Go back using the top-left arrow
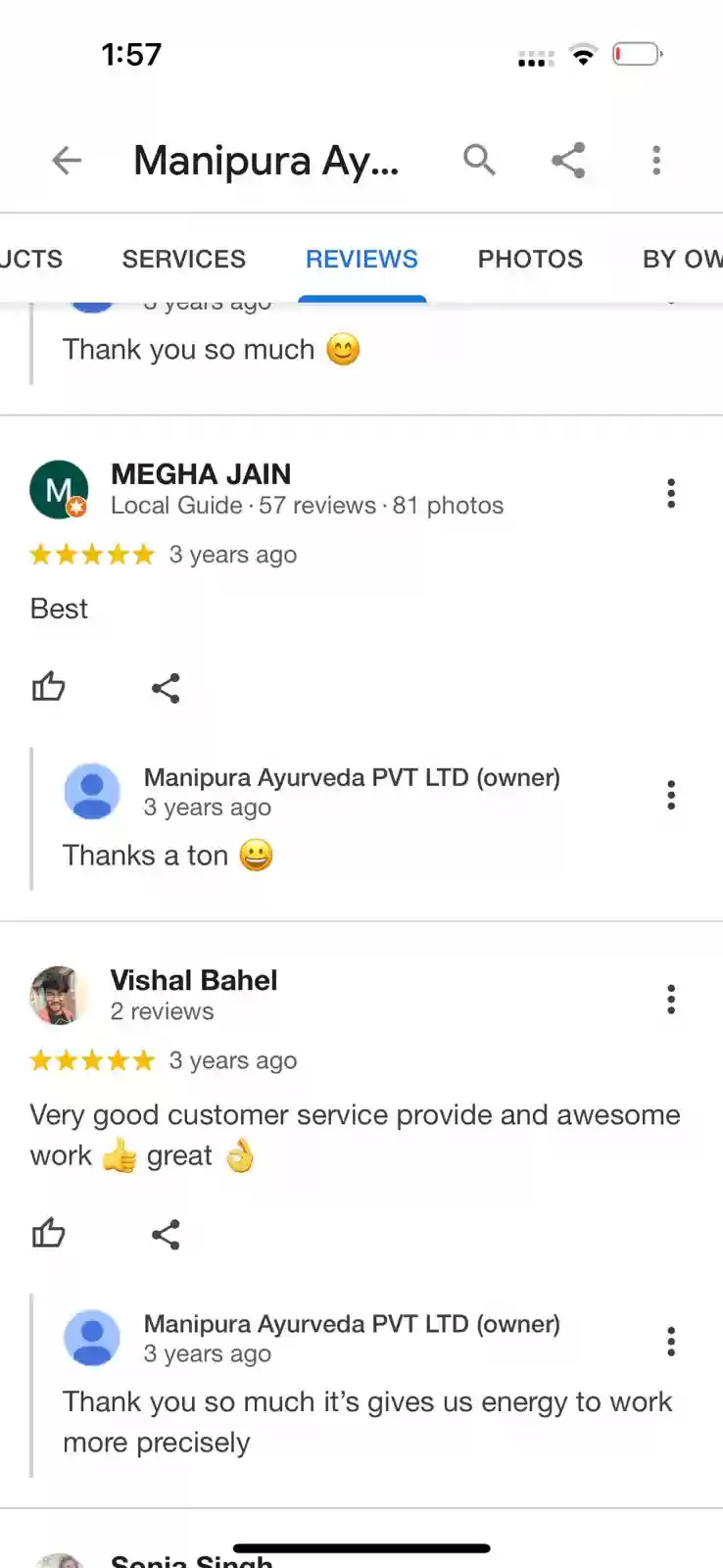This screenshot has height=1568, width=723. (x=67, y=160)
